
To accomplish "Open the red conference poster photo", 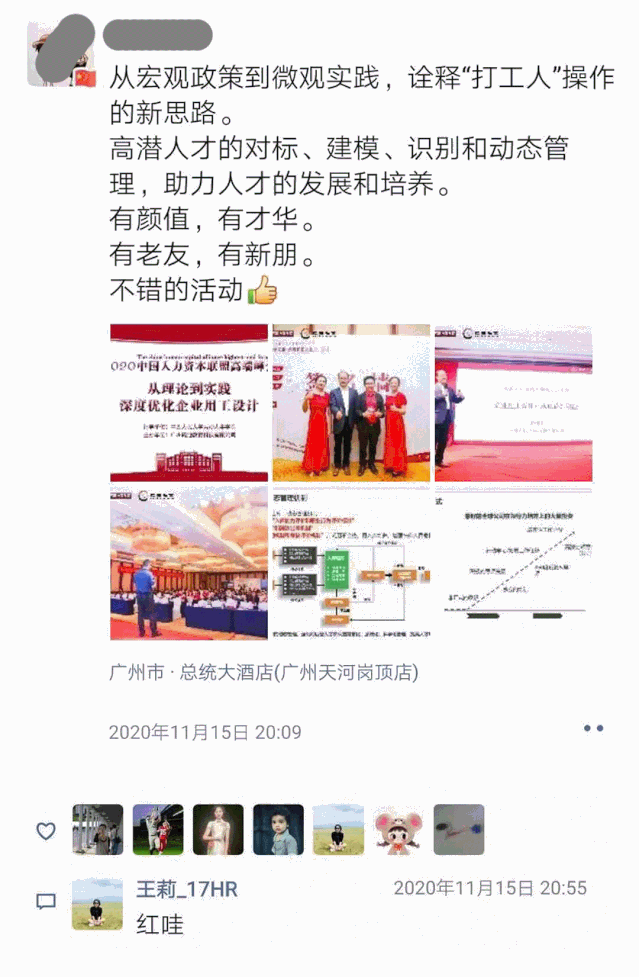I will [x=189, y=402].
